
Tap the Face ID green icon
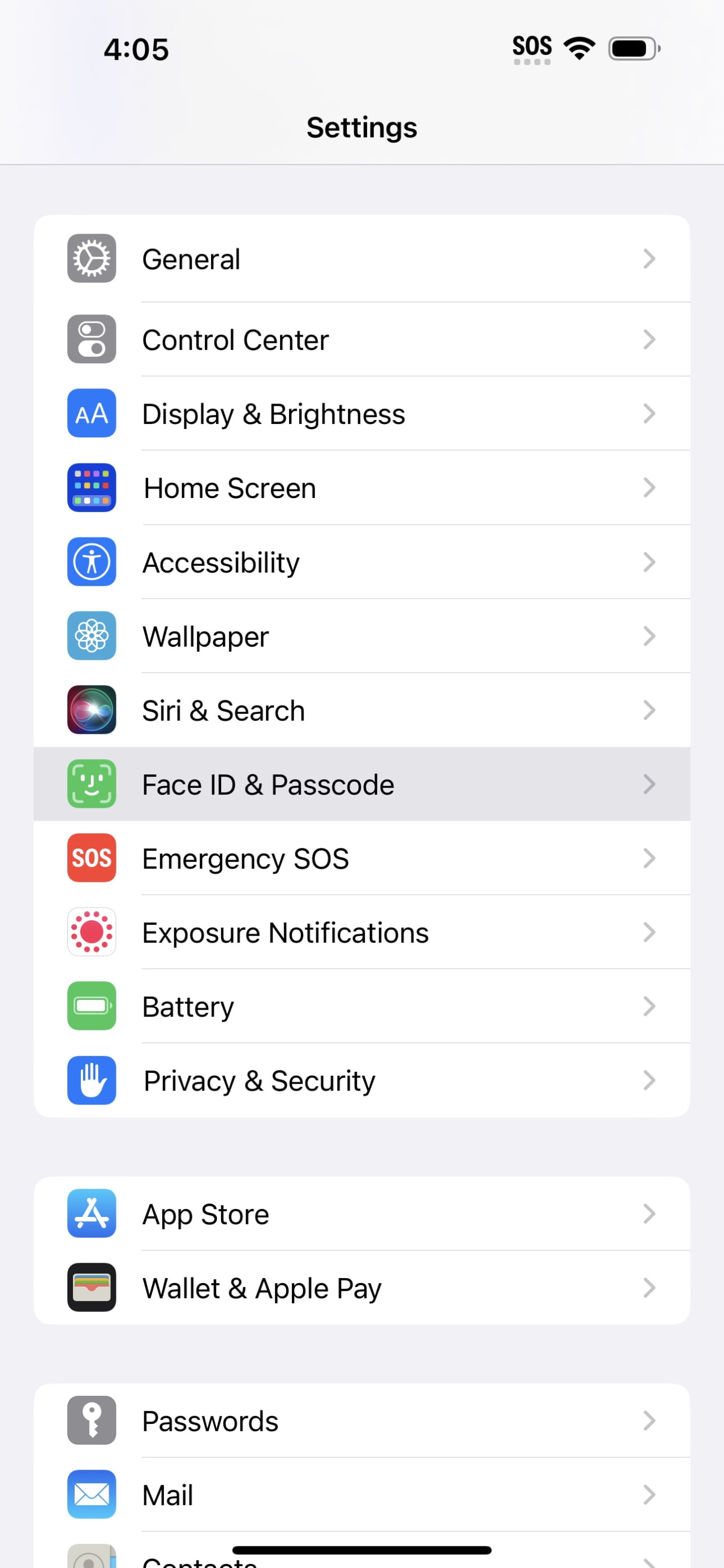[x=90, y=784]
